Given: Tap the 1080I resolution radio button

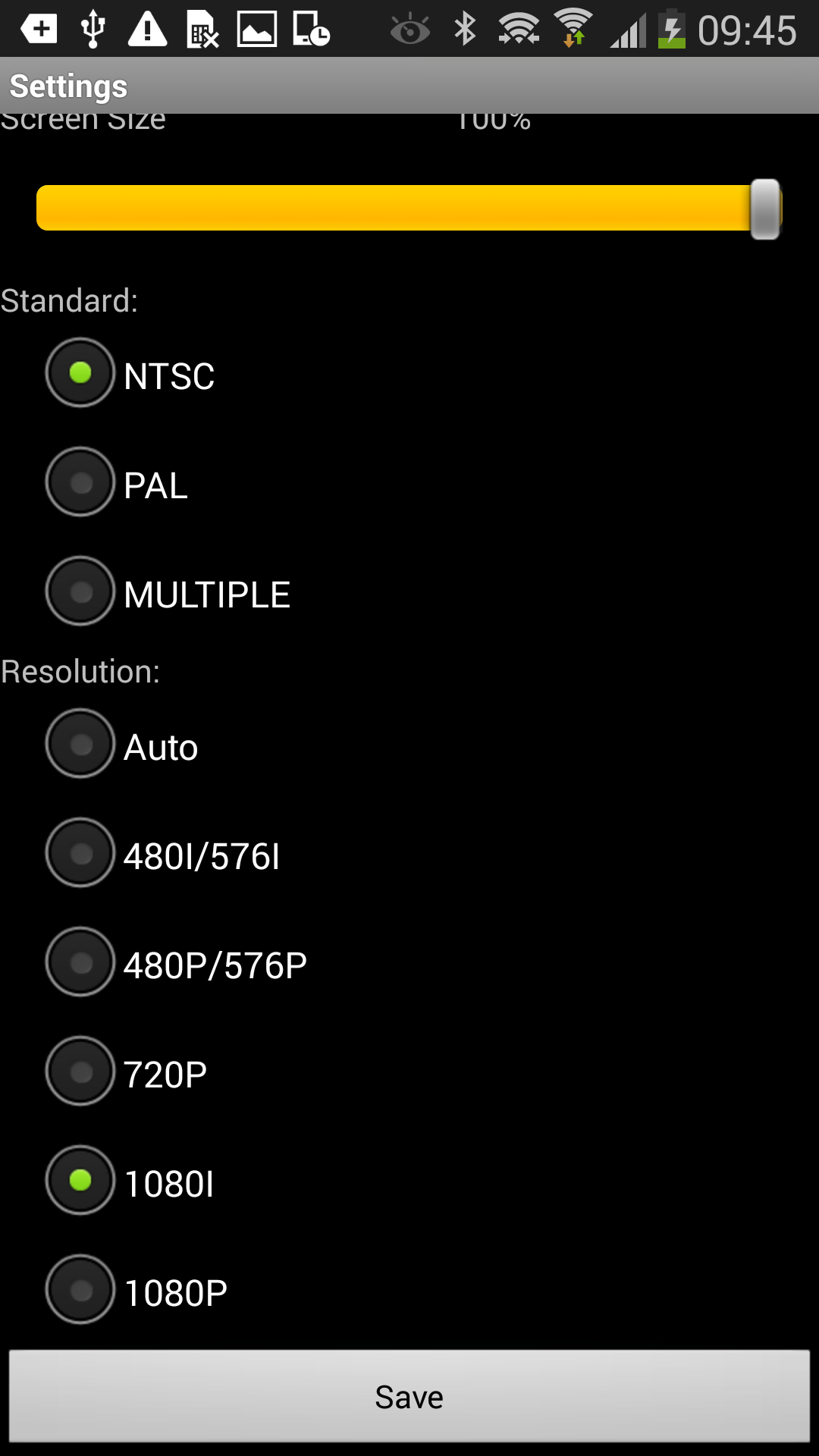Looking at the screenshot, I should [x=80, y=1181].
